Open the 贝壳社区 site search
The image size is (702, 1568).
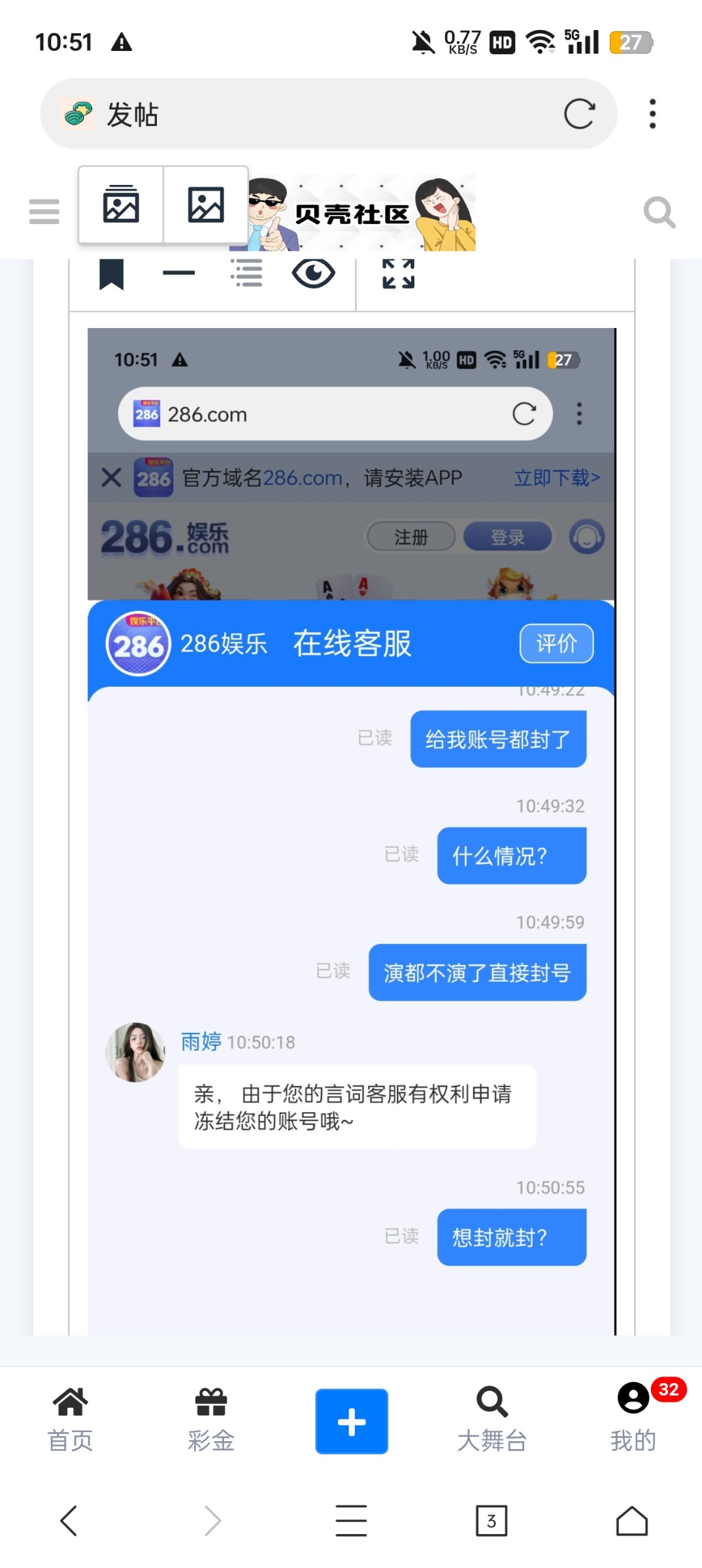click(x=659, y=212)
